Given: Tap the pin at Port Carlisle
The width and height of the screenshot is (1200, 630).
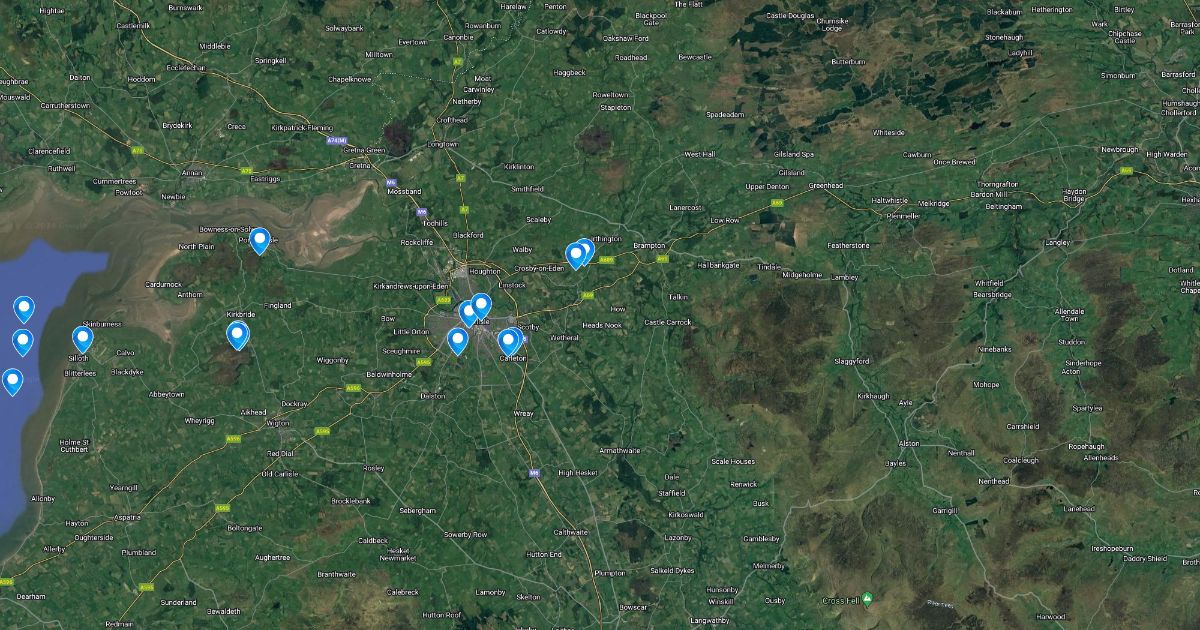Looking at the screenshot, I should 260,239.
